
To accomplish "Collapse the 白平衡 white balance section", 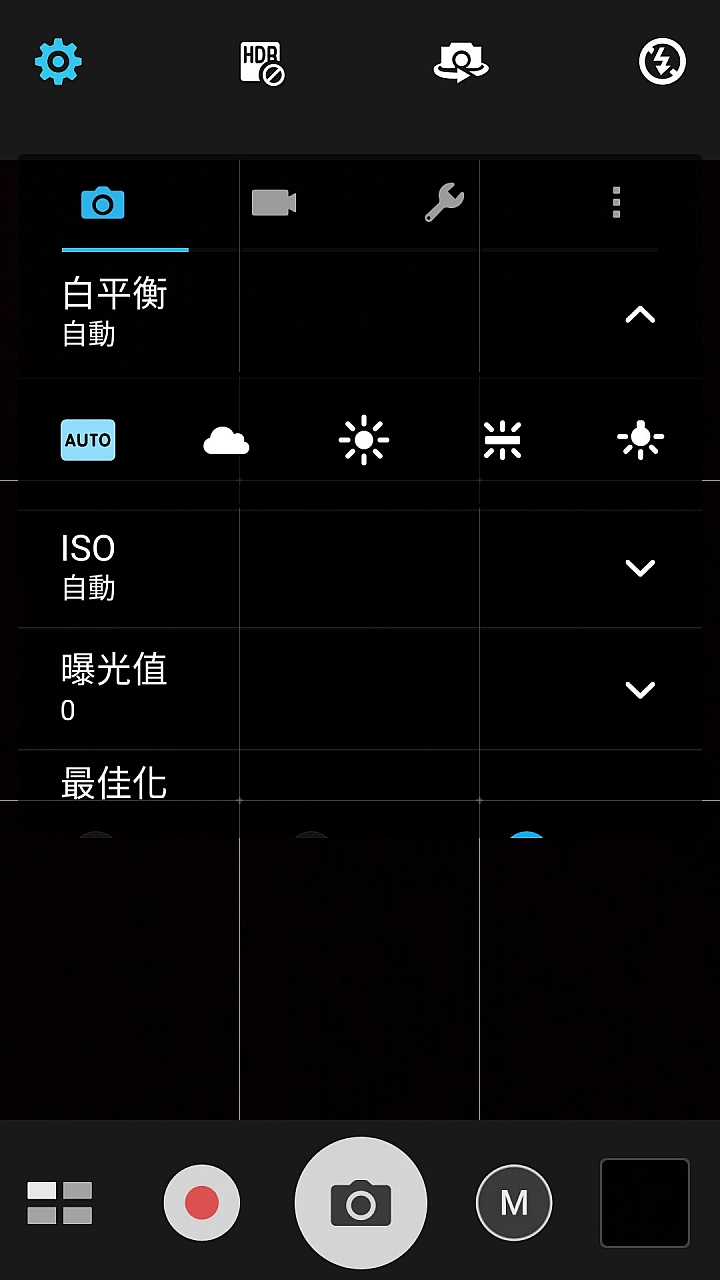I will pos(640,315).
